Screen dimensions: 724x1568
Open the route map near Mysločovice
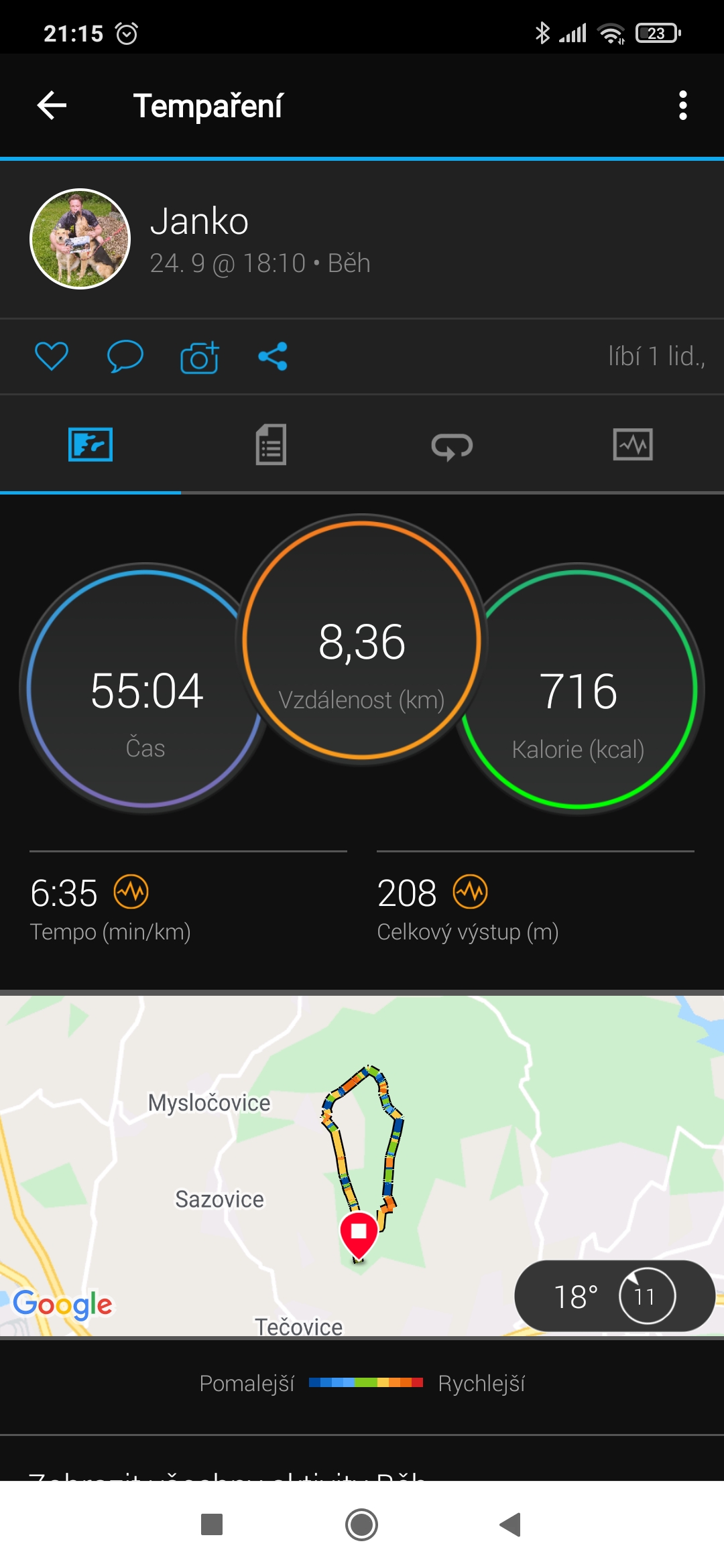(x=362, y=1165)
